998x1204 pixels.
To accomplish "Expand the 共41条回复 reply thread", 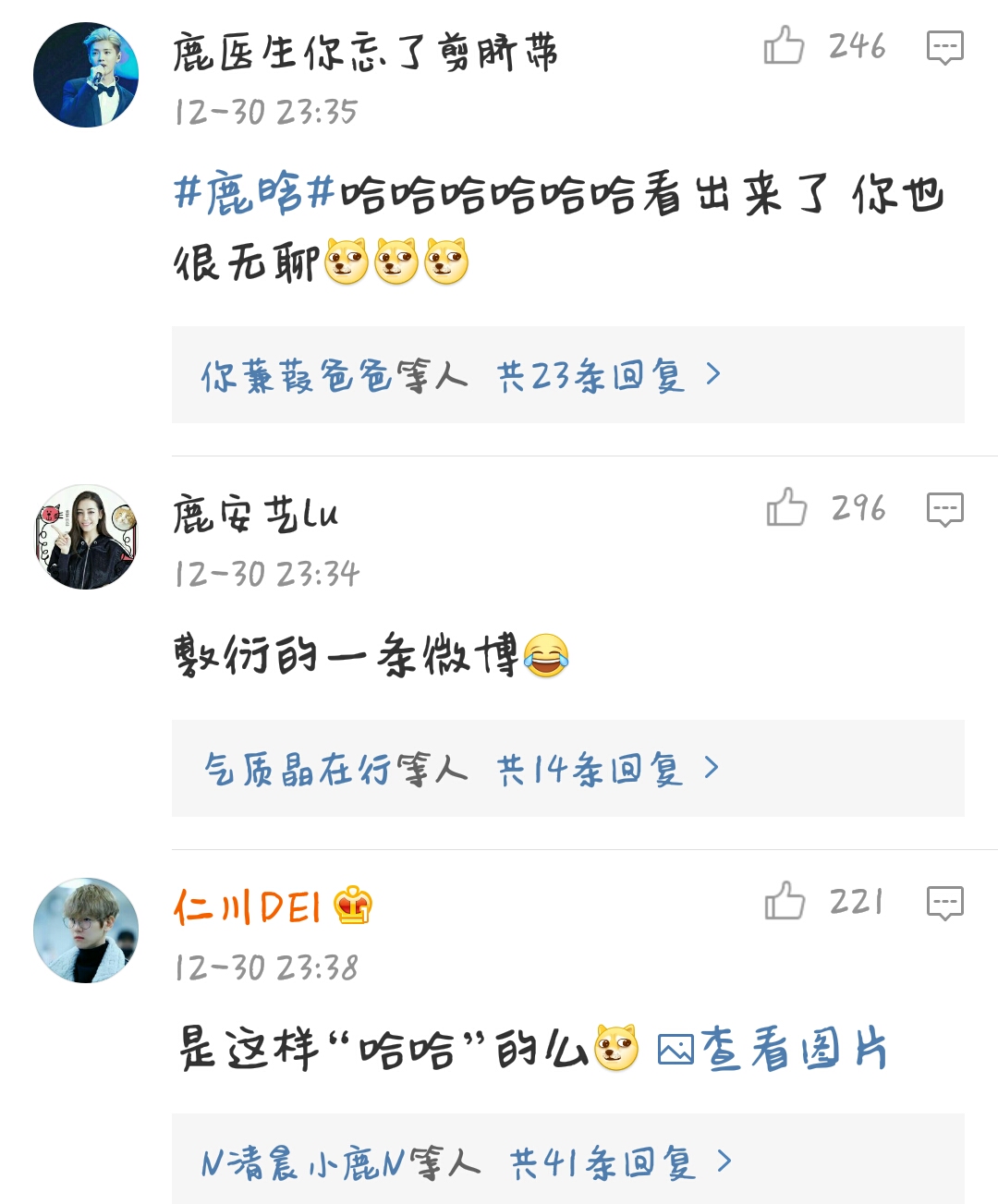I will [x=602, y=1162].
